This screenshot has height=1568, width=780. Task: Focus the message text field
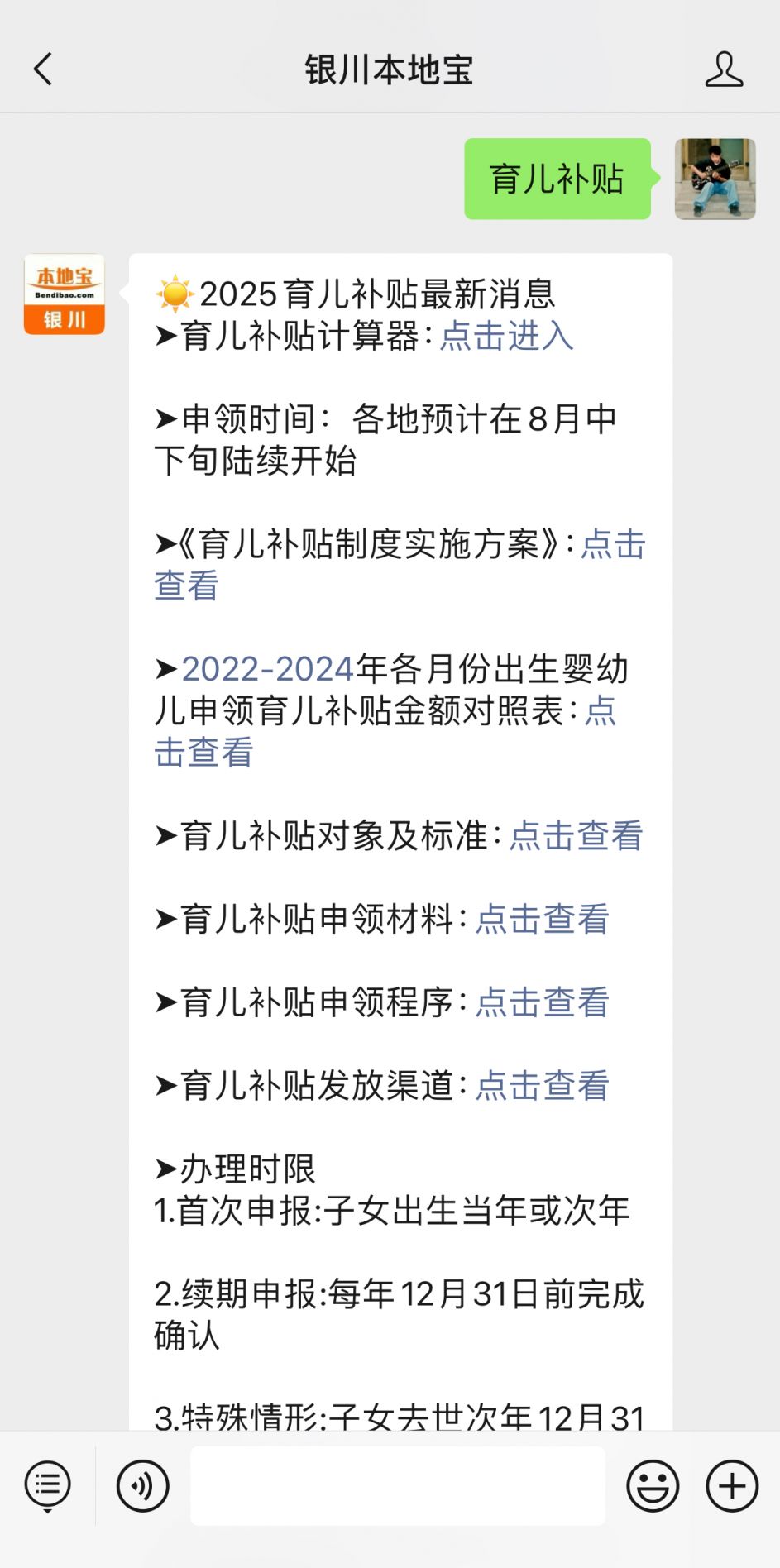point(397,1486)
